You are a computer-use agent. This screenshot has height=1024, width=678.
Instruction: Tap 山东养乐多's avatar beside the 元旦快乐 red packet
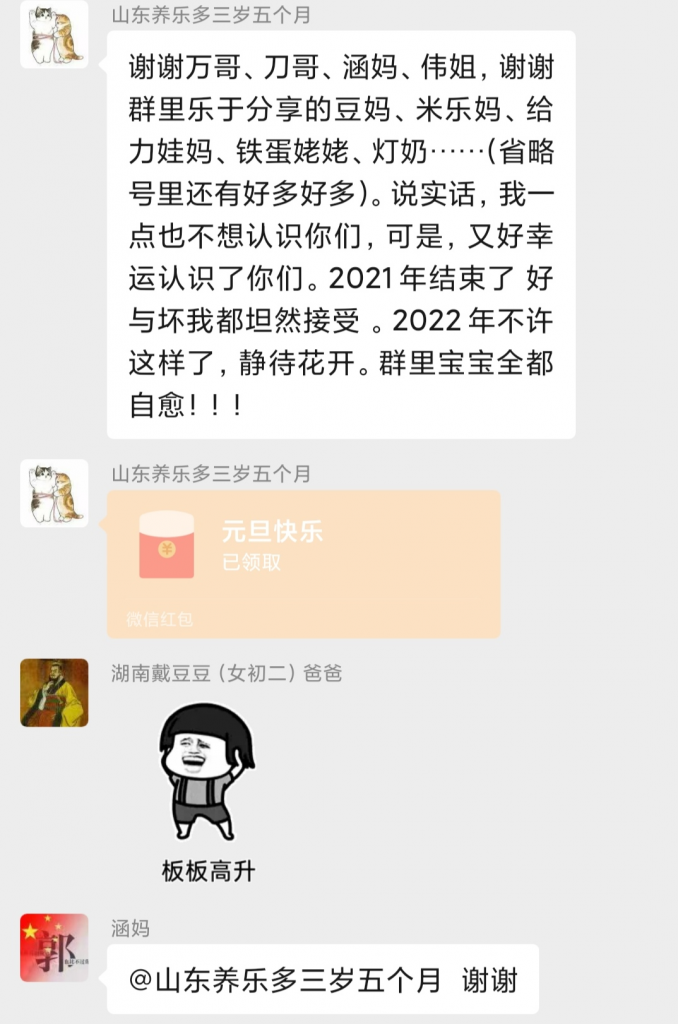tap(54, 493)
